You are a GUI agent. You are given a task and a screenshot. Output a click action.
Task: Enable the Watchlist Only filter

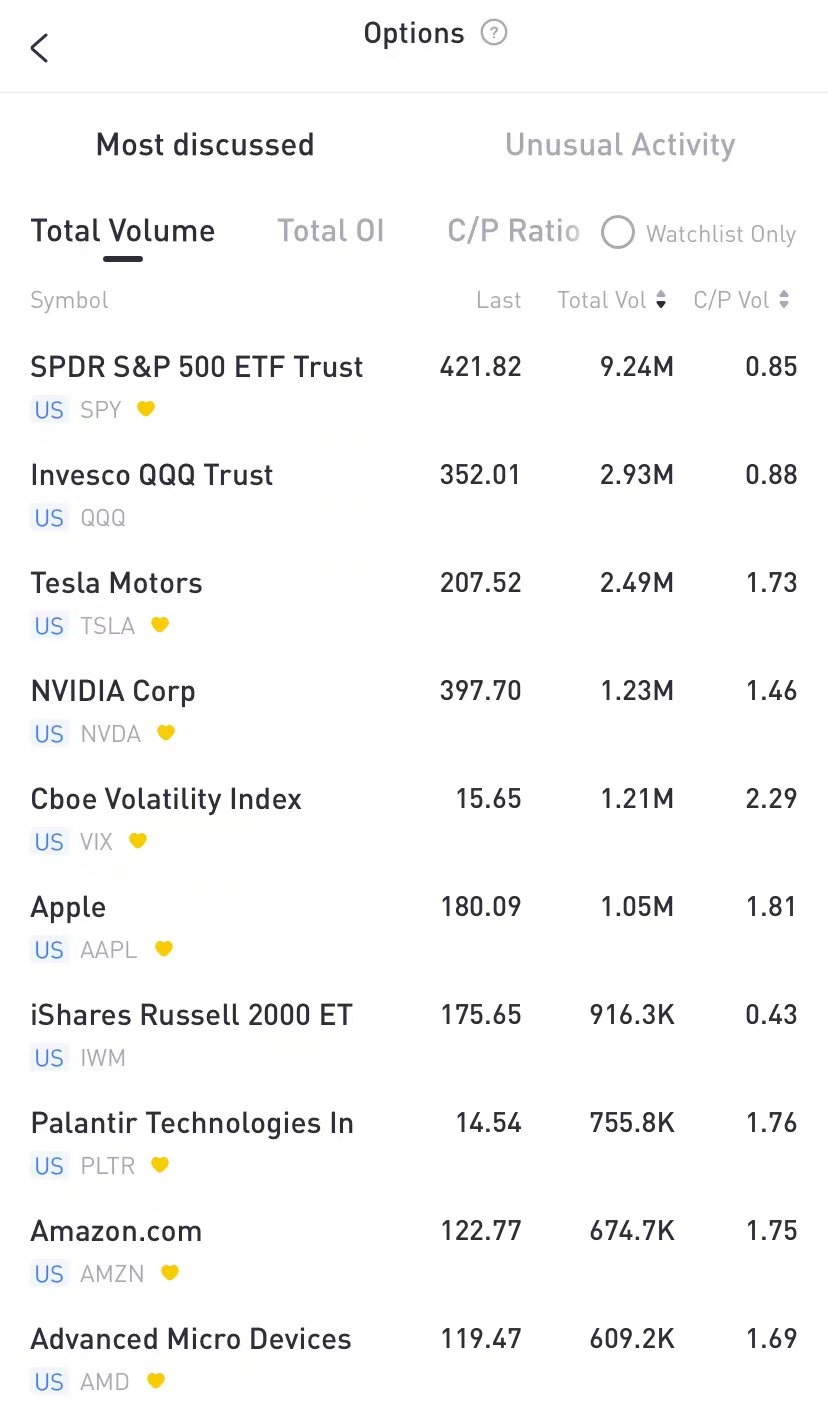point(618,232)
